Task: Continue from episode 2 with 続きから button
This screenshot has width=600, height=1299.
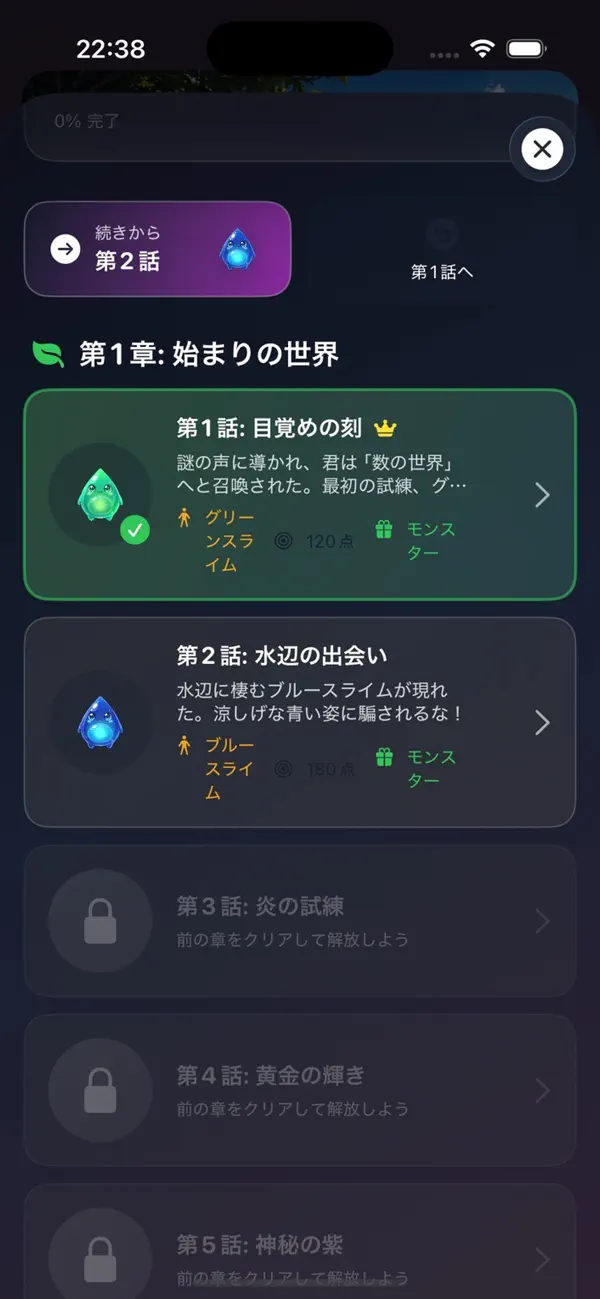Action: click(158, 249)
